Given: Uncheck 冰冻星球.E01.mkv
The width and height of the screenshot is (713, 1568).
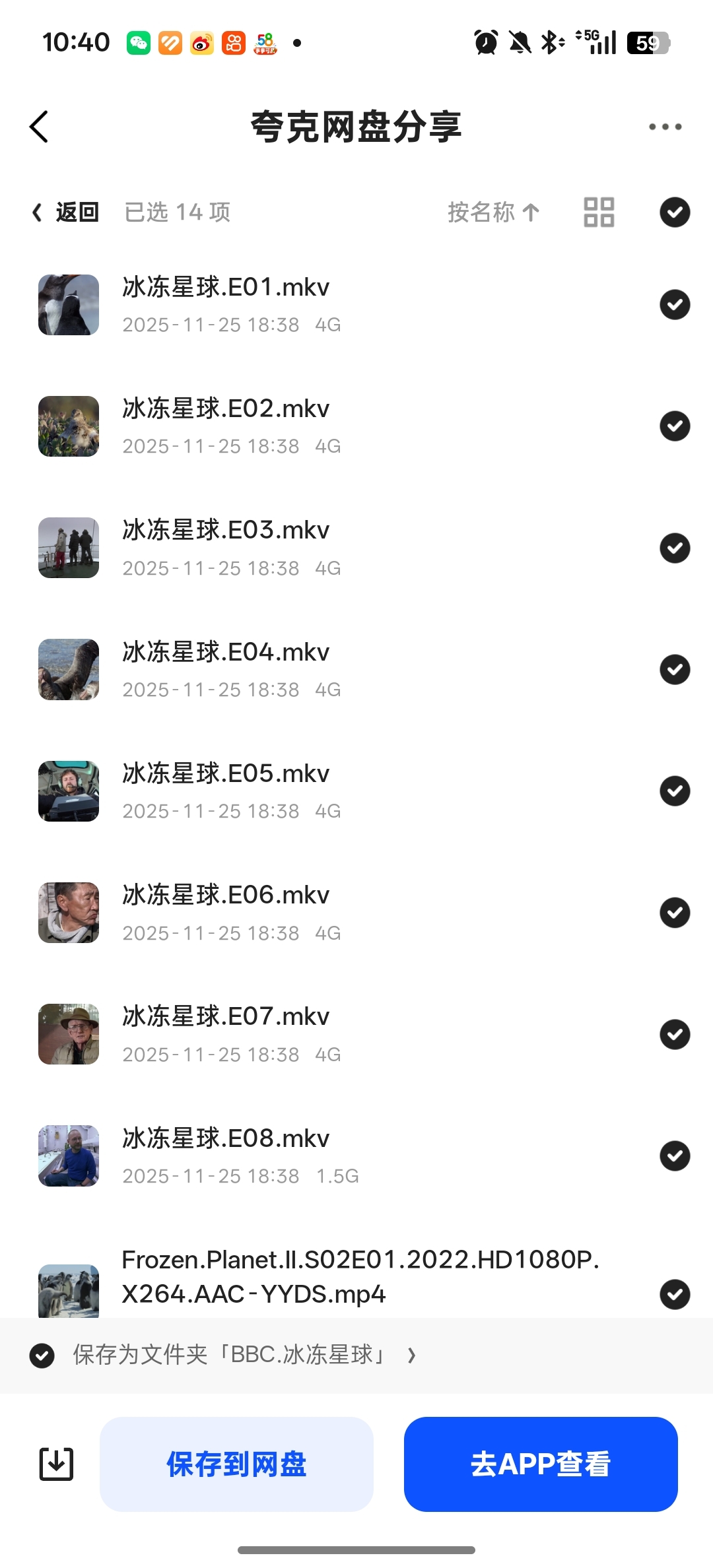Looking at the screenshot, I should pyautogui.click(x=675, y=305).
